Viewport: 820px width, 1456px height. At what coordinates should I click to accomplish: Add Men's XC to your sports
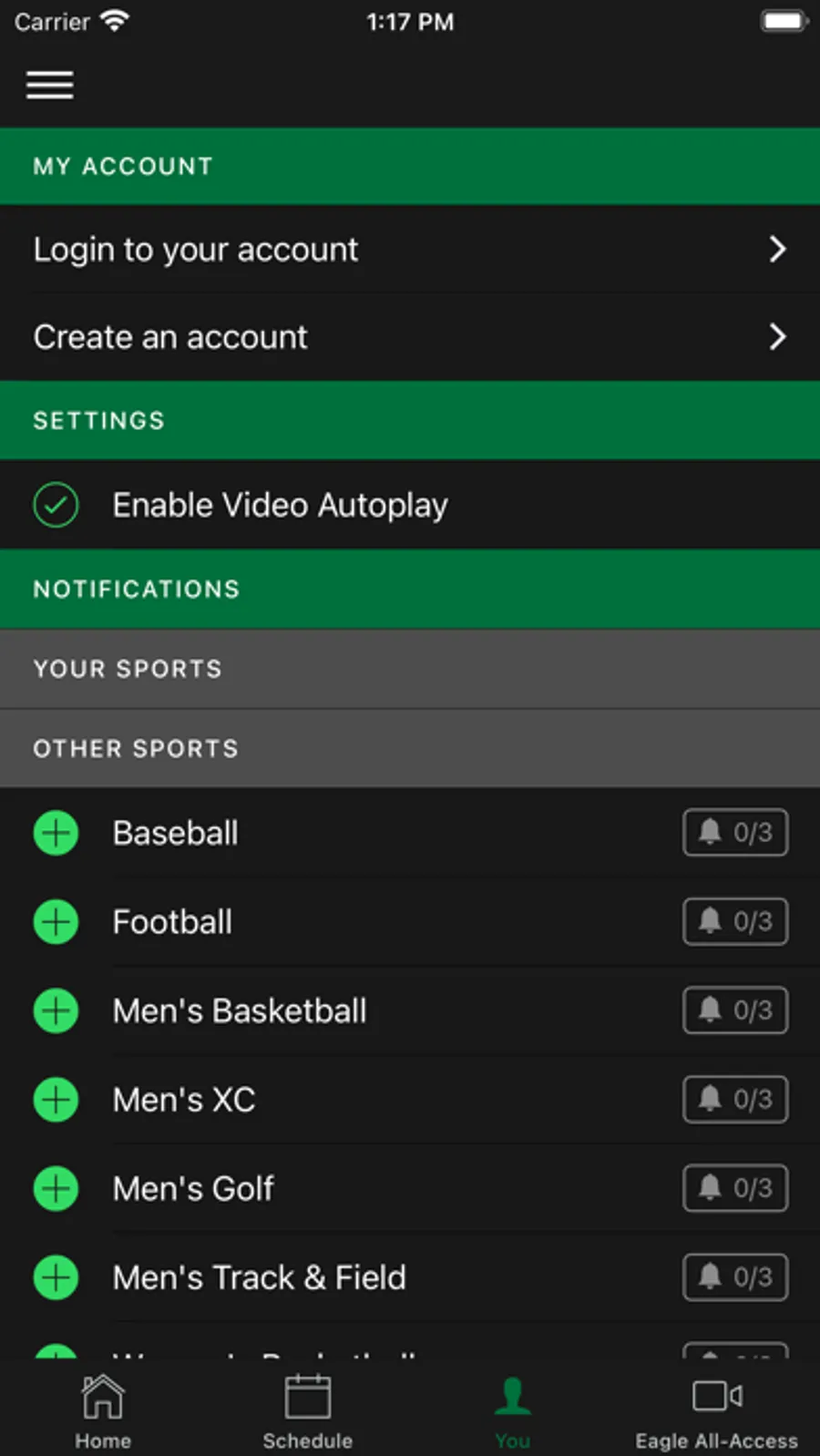click(x=56, y=1100)
